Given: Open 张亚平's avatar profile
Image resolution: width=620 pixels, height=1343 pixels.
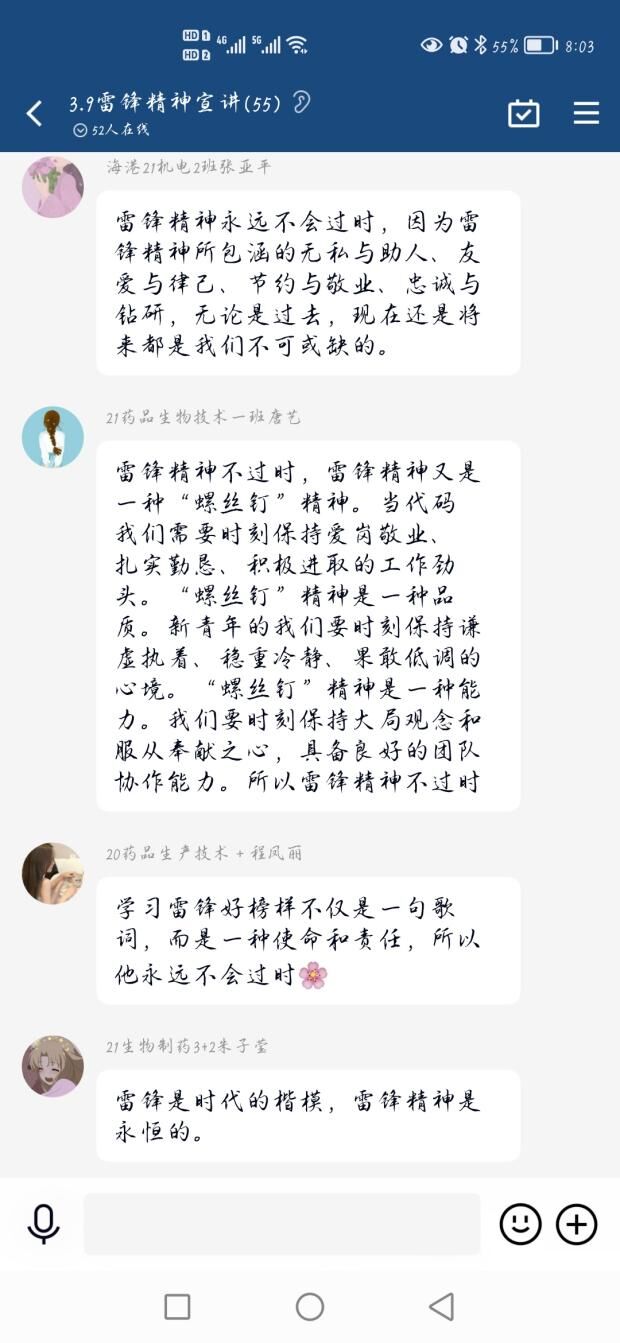Looking at the screenshot, I should tap(53, 187).
